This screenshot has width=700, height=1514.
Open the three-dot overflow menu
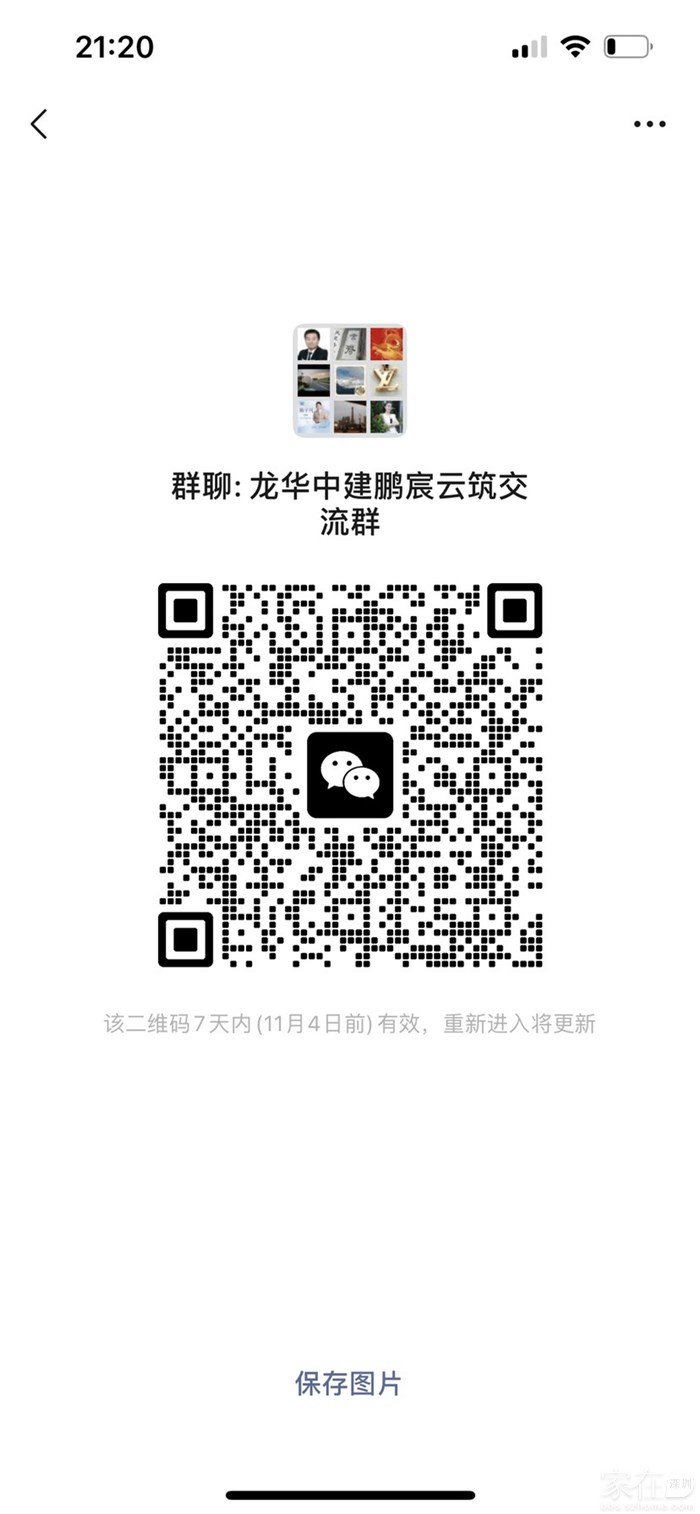click(x=649, y=124)
